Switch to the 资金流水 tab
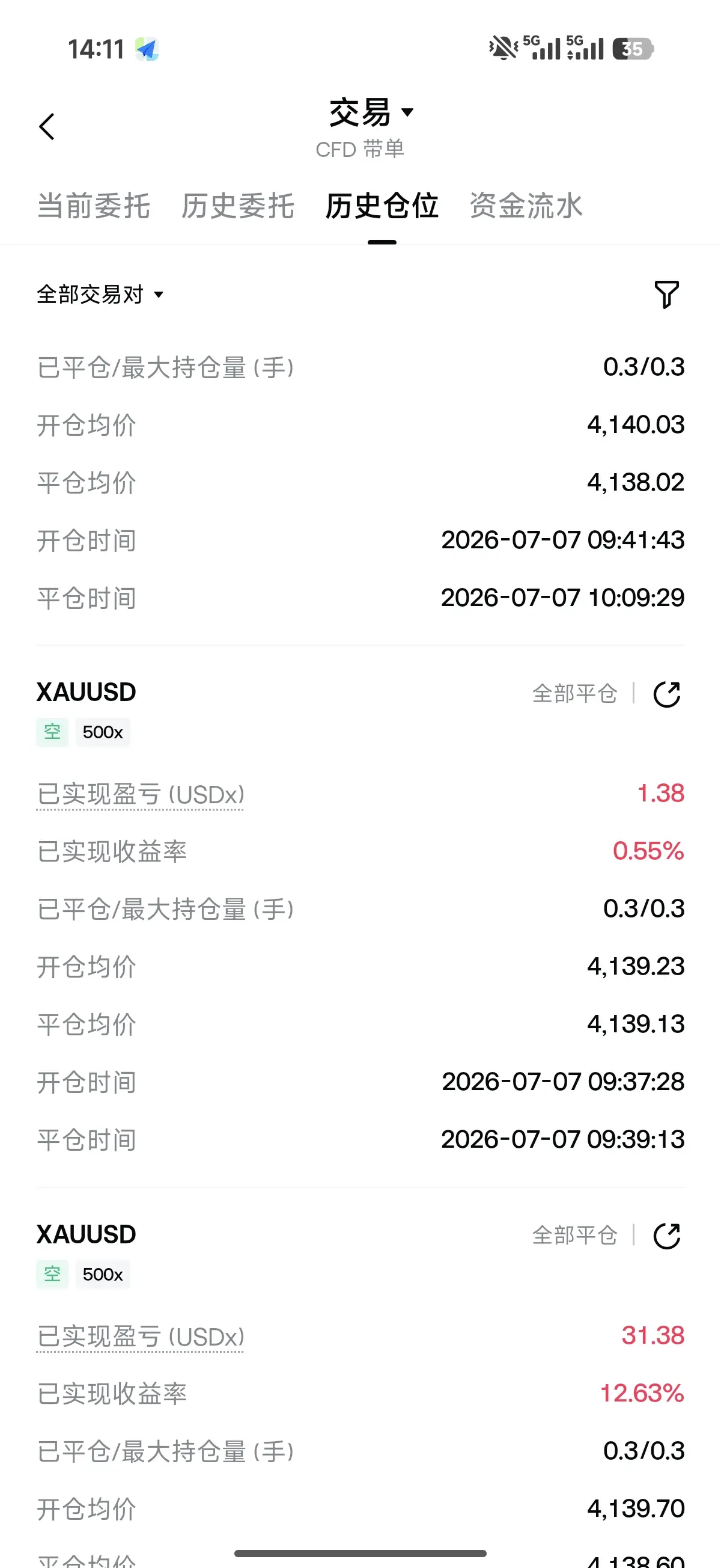 (x=526, y=206)
